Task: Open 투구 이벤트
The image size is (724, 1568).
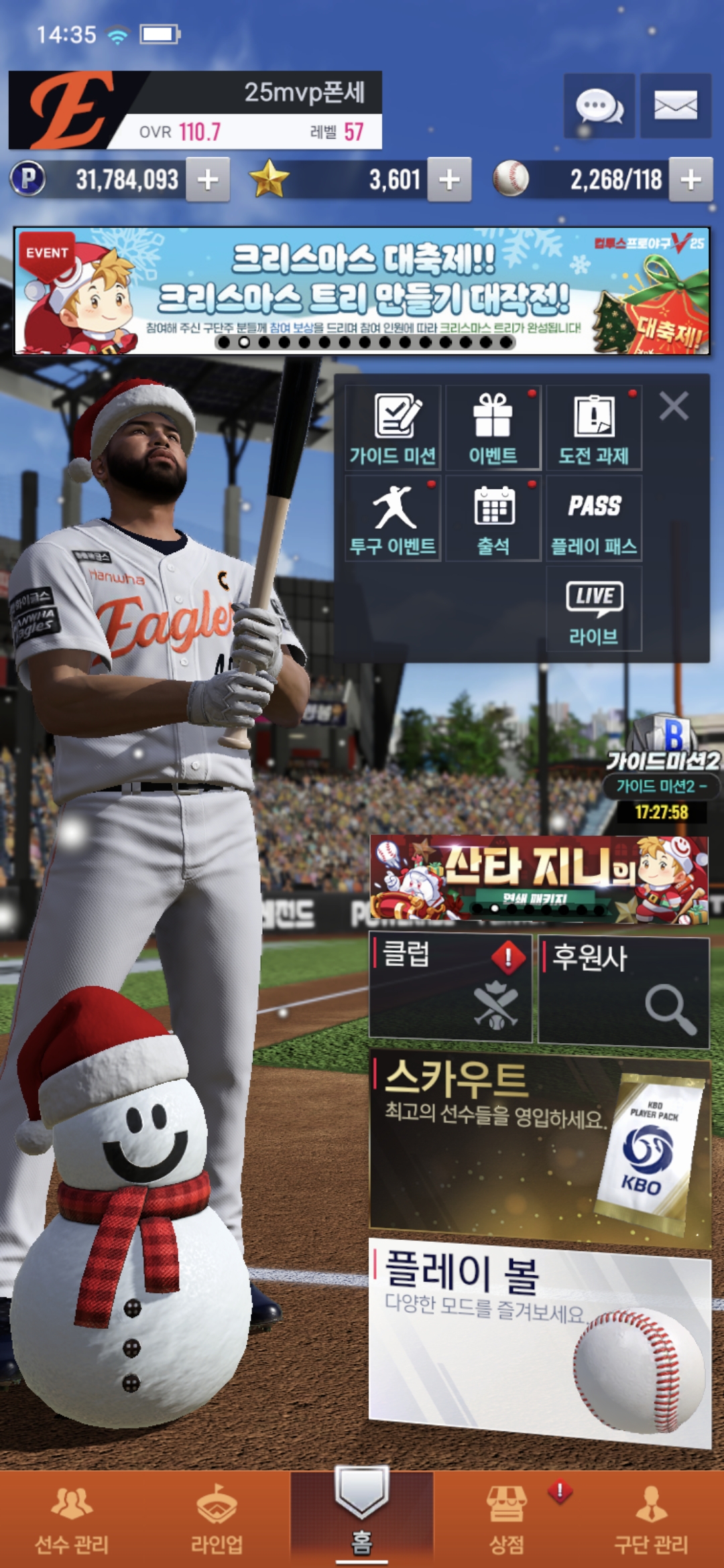Action: 393,518
